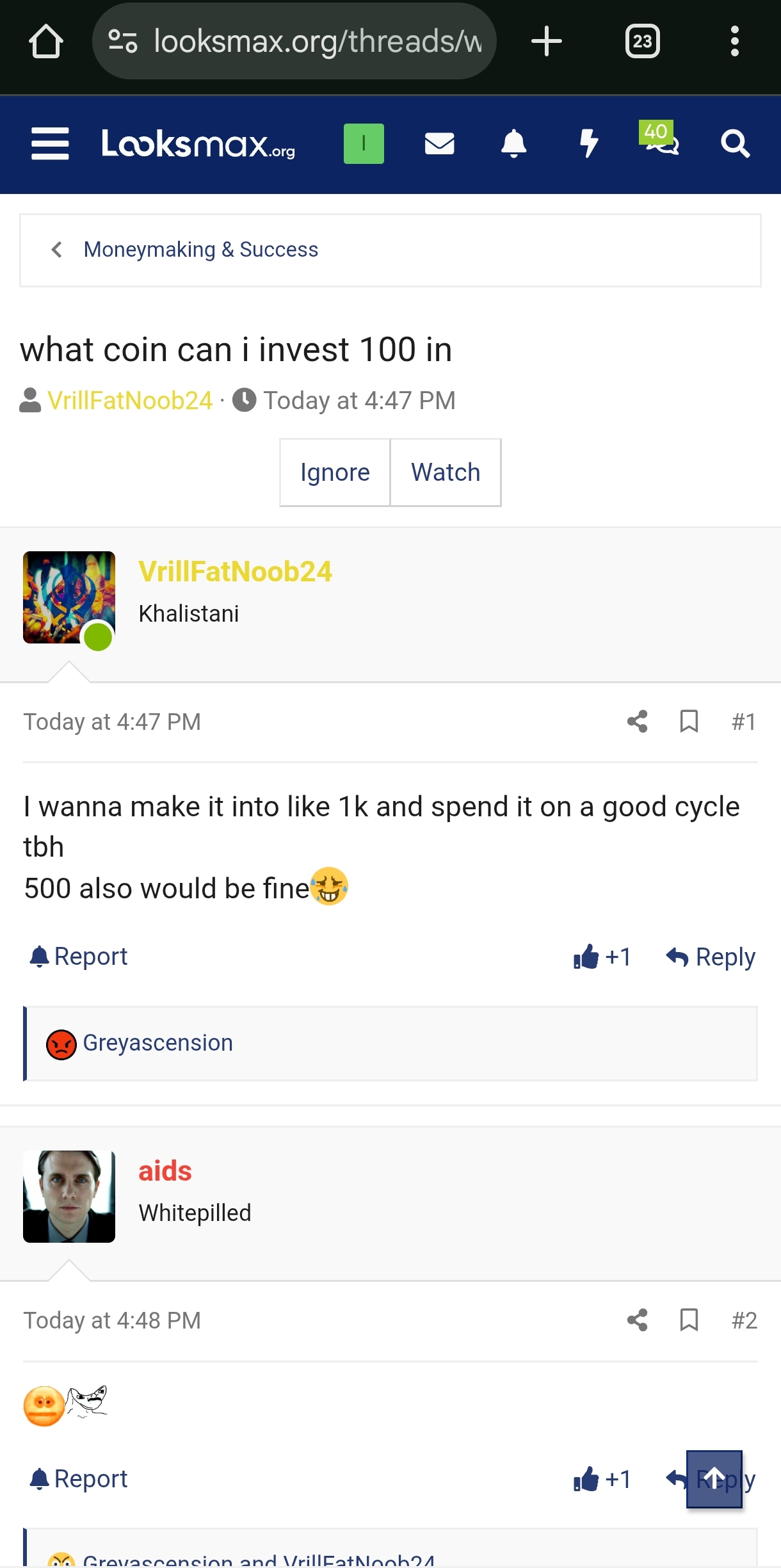Tap the Chrome home icon
Viewport: 781px width, 1568px height.
point(45,41)
